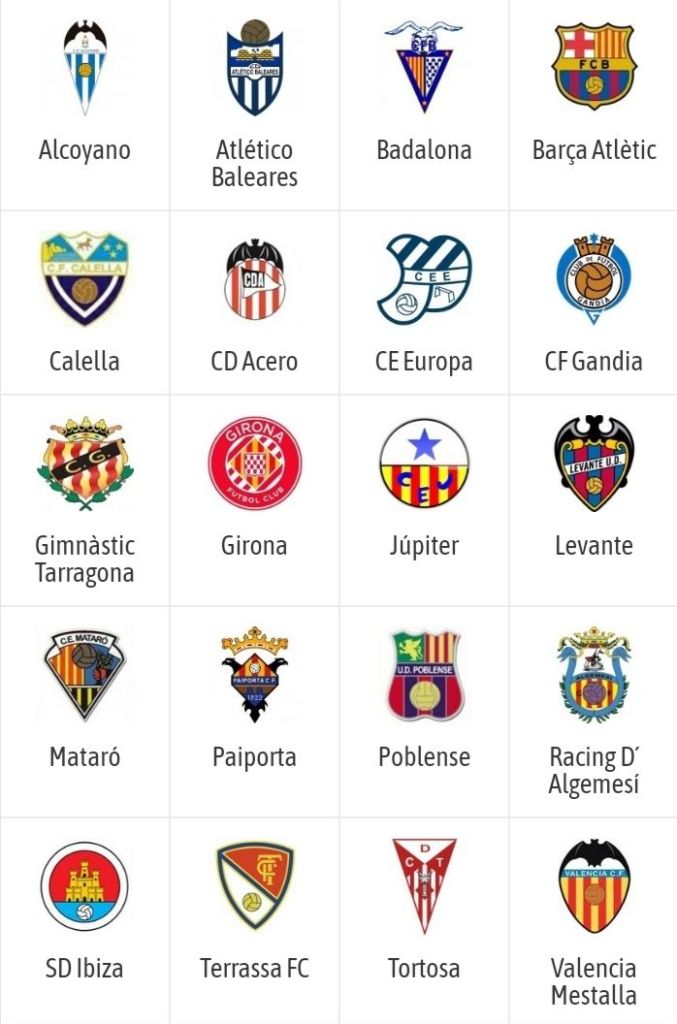677x1024 pixels.
Task: Select the Levante tile
Action: pyautogui.click(x=594, y=498)
